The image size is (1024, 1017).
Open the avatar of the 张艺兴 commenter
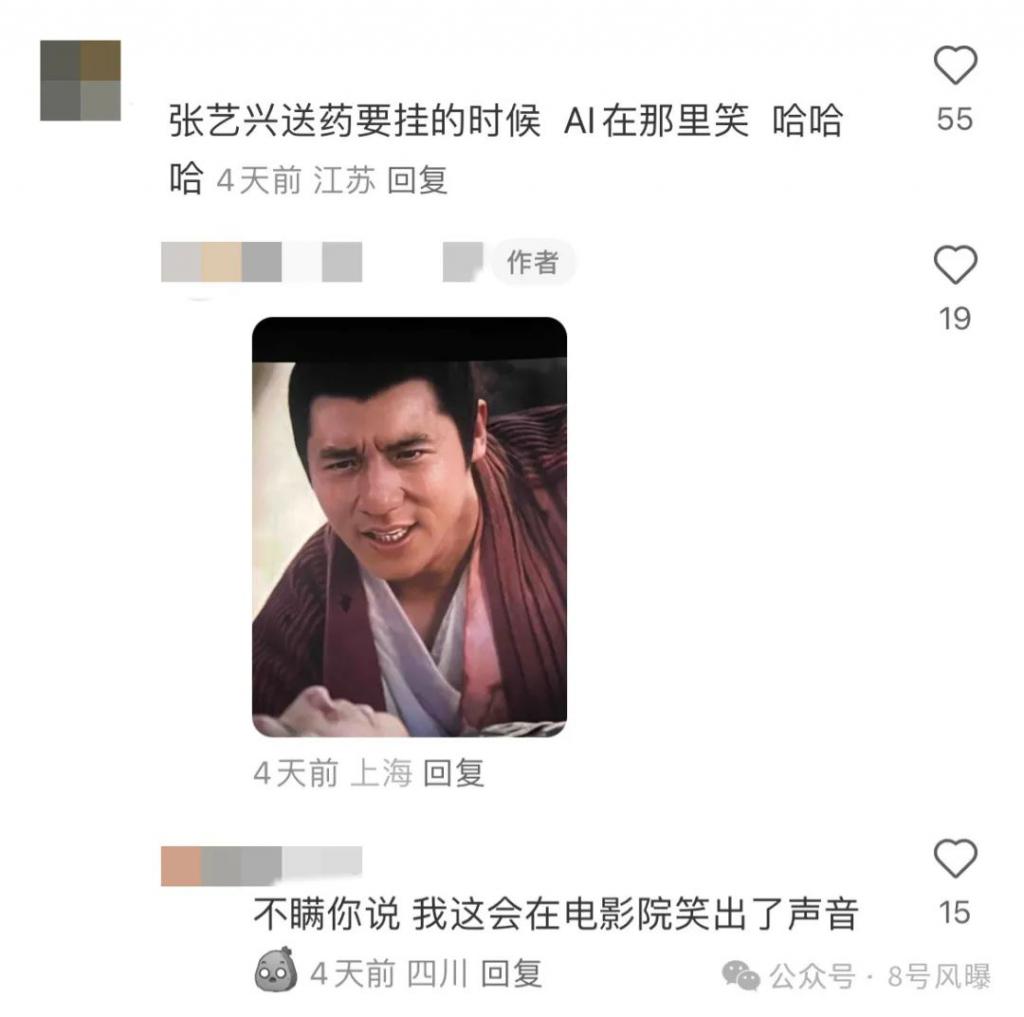(80, 81)
